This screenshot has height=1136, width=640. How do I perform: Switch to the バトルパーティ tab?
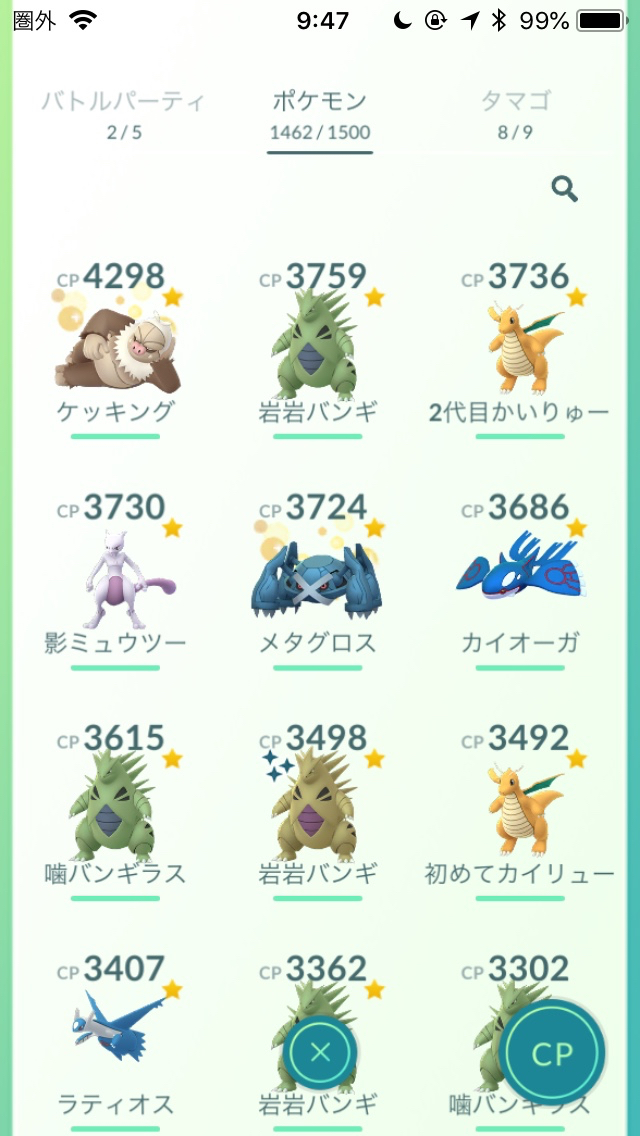[x=124, y=113]
